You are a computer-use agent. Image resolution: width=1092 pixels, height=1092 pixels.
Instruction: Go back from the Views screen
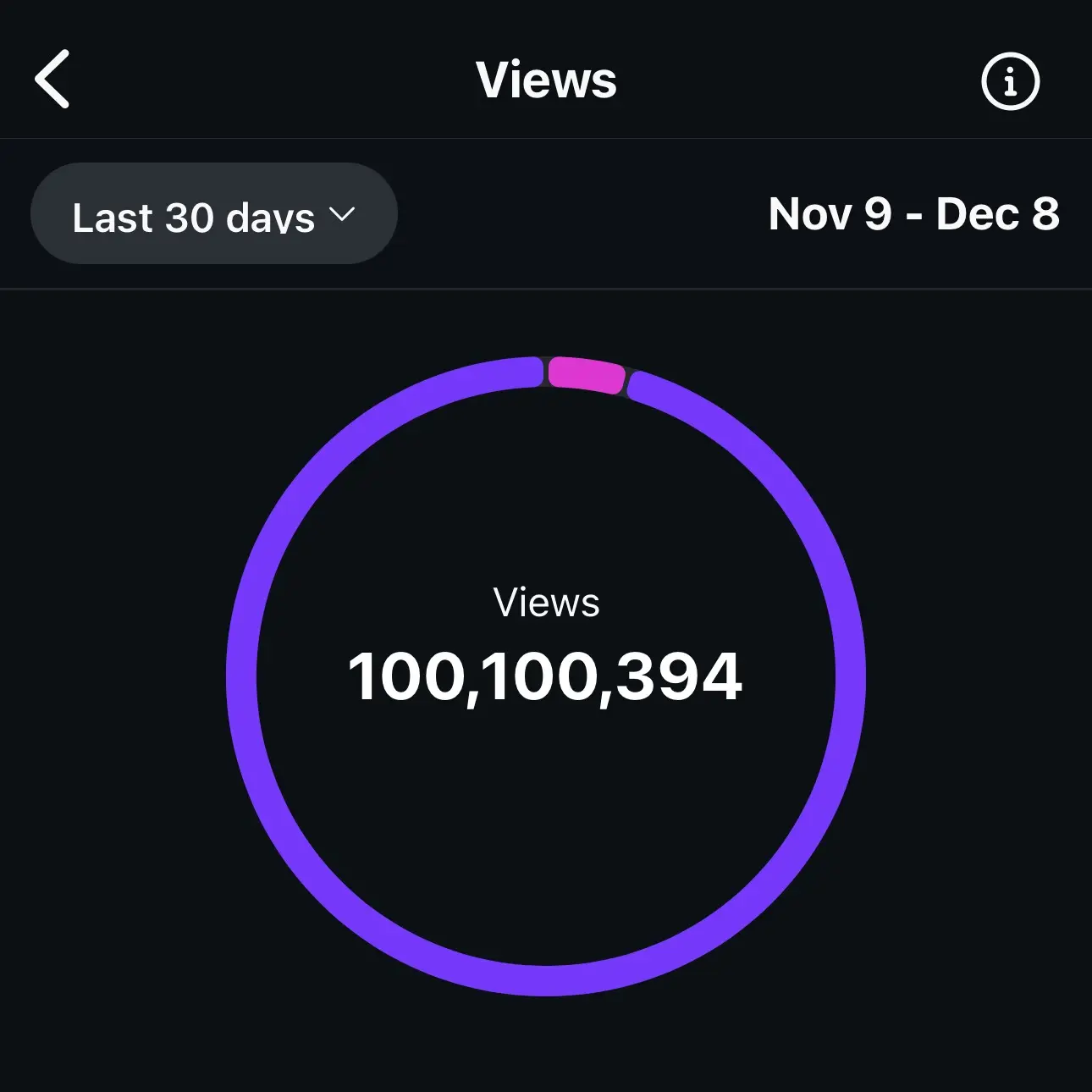52,80
